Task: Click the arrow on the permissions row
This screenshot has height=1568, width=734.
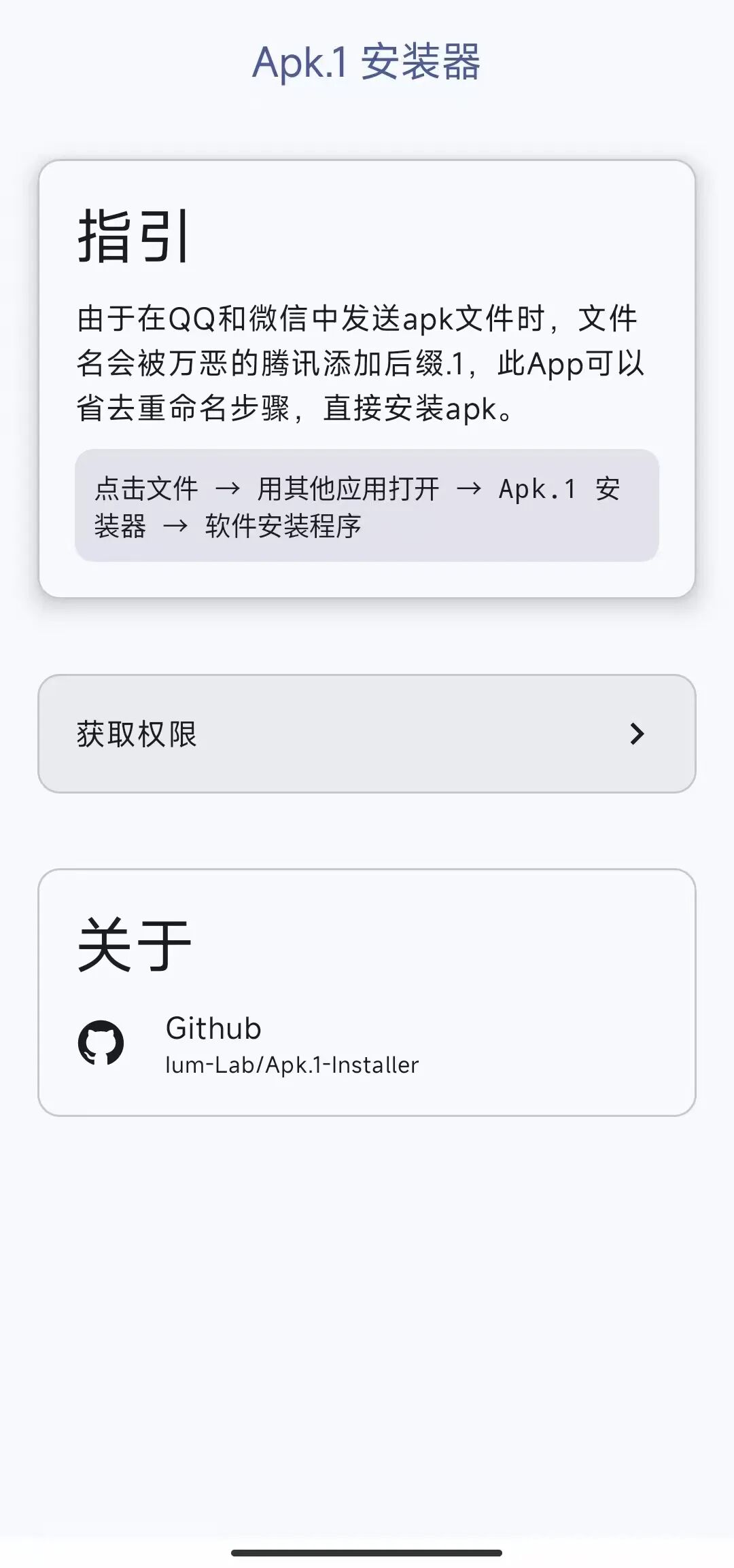Action: coord(637,736)
